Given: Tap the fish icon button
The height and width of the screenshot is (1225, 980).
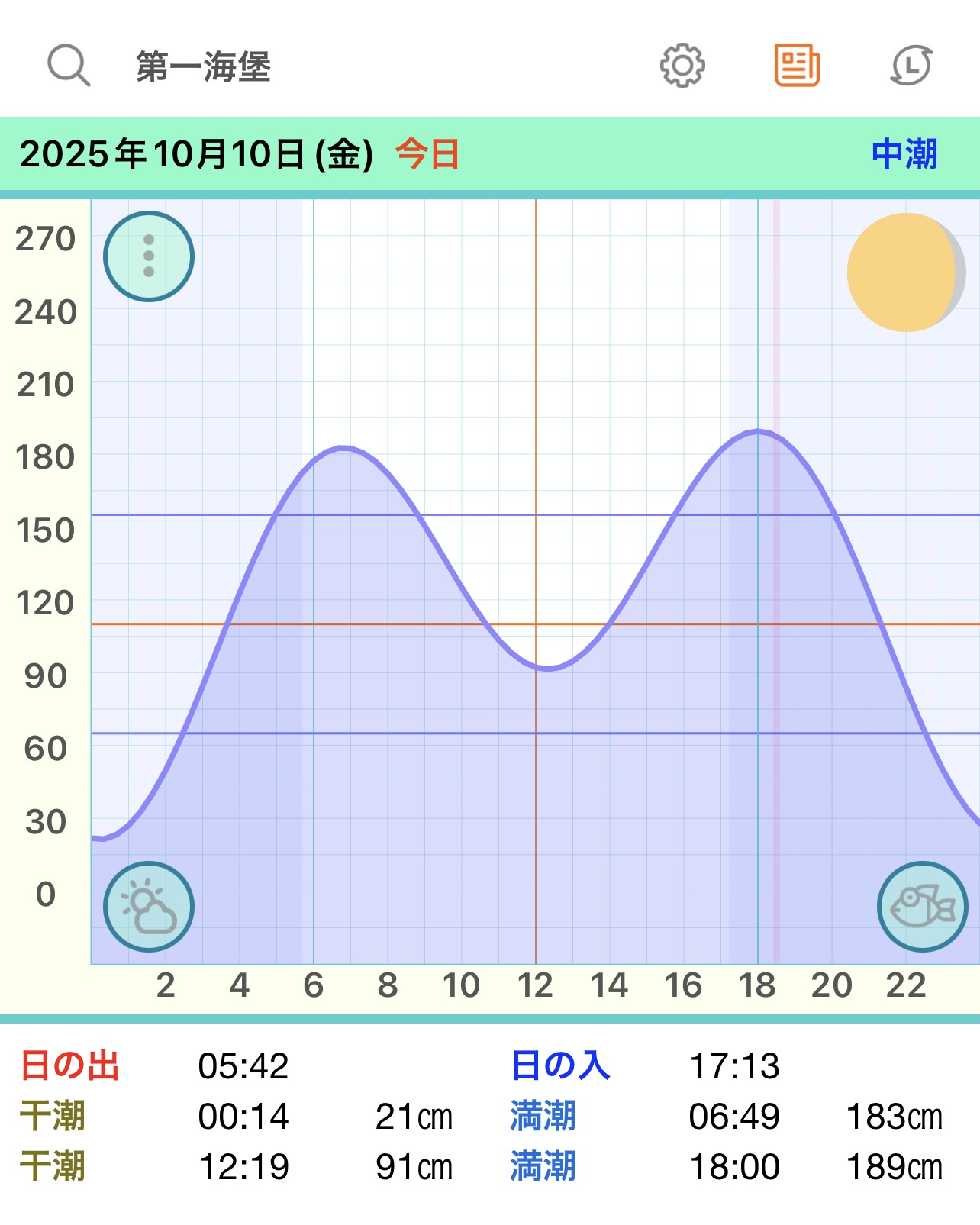Looking at the screenshot, I should tap(923, 907).
